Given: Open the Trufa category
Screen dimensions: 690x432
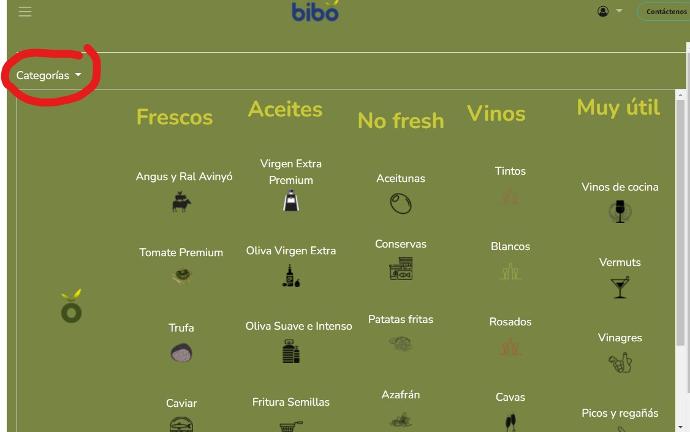Looking at the screenshot, I should [x=181, y=341].
